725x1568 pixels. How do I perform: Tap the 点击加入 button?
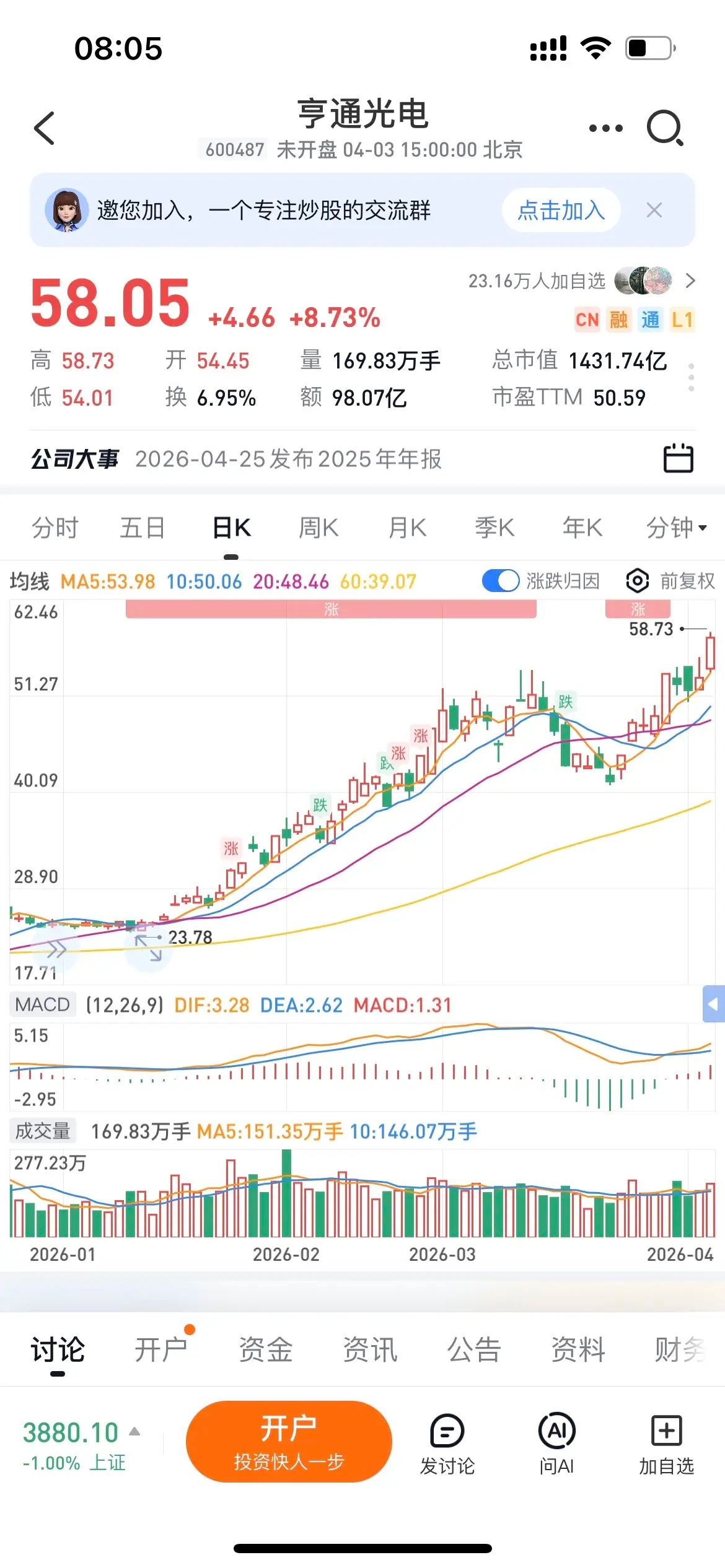click(560, 211)
